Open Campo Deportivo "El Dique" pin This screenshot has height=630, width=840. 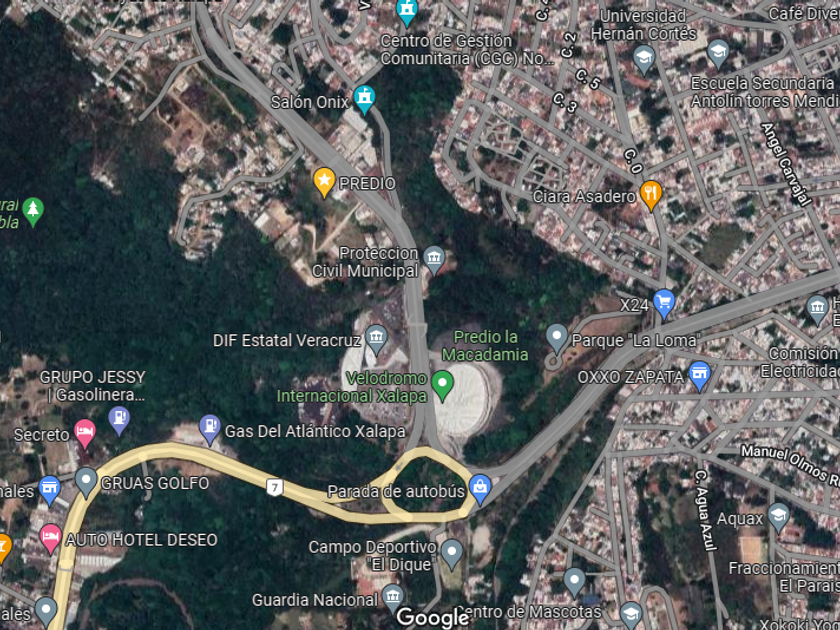coord(452,553)
